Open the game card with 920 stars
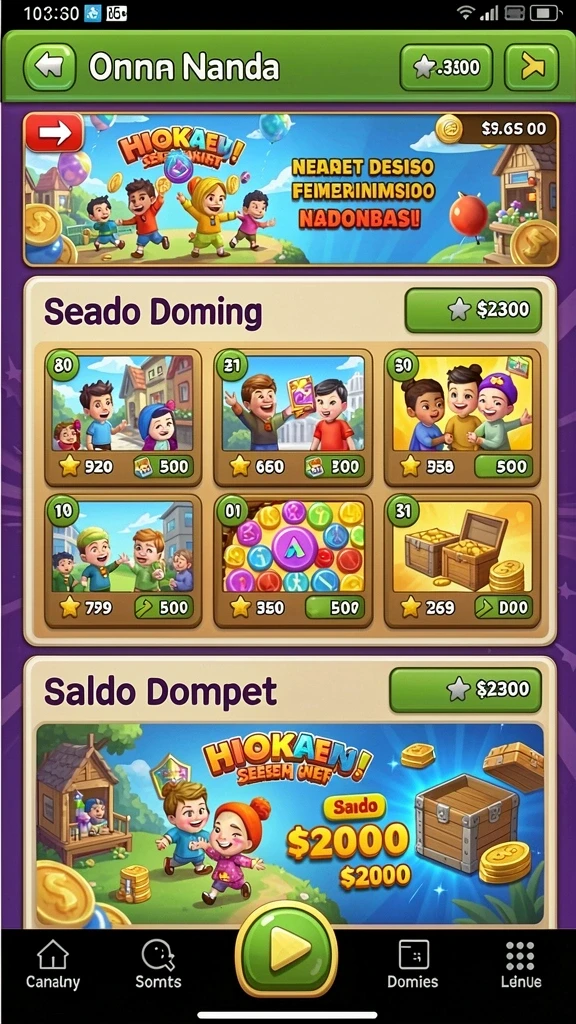576x1024 pixels. tap(123, 417)
